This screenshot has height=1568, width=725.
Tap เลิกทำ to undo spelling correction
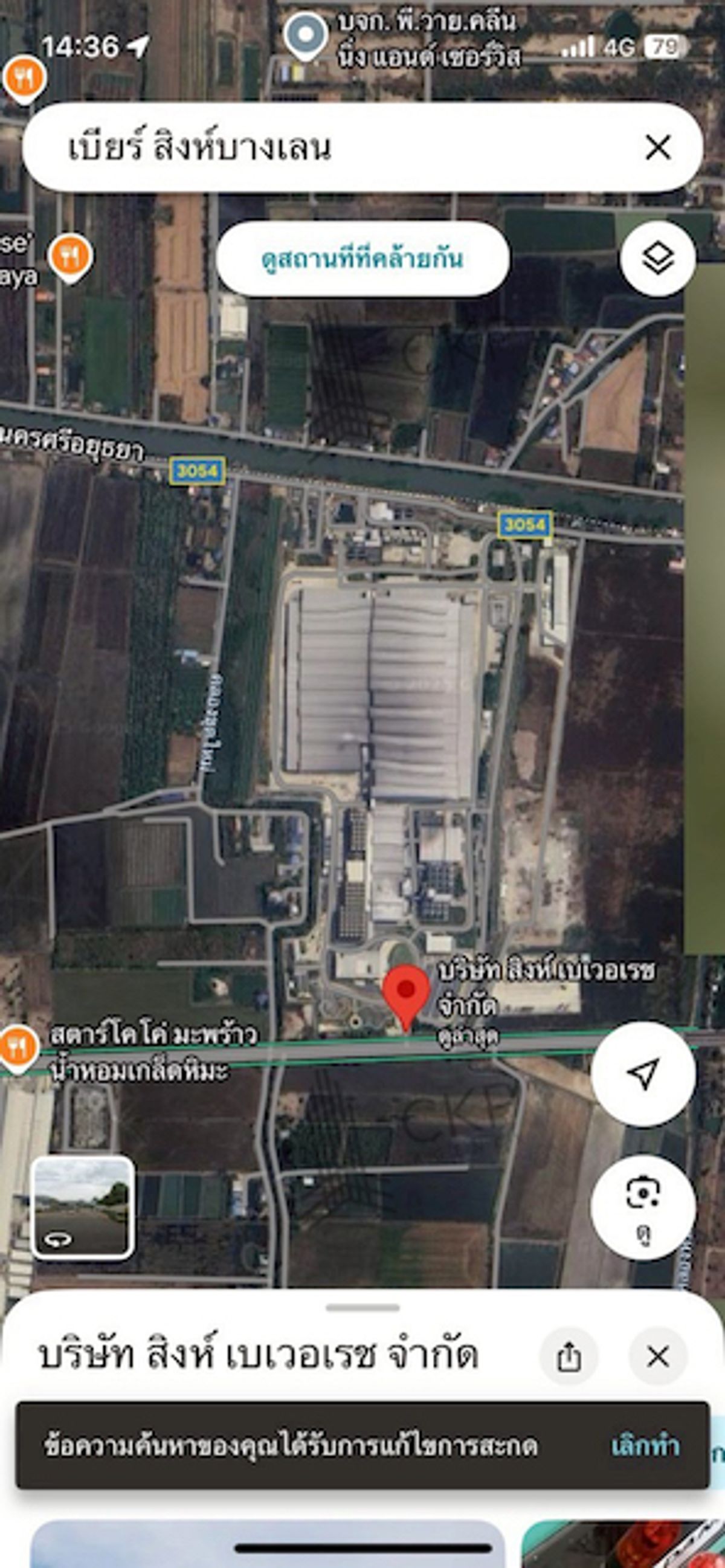click(645, 1446)
